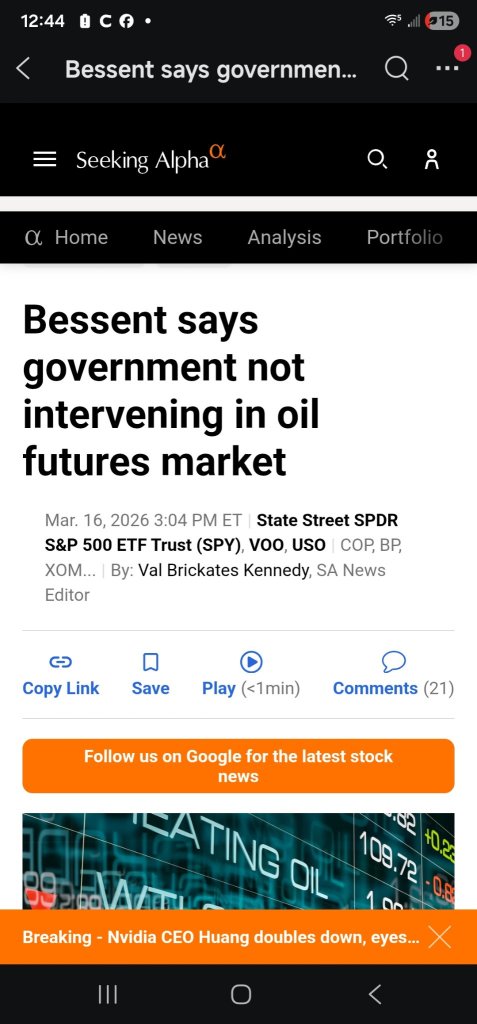477x1024 pixels.
Task: Open the USO ticker link
Action: (x=308, y=545)
